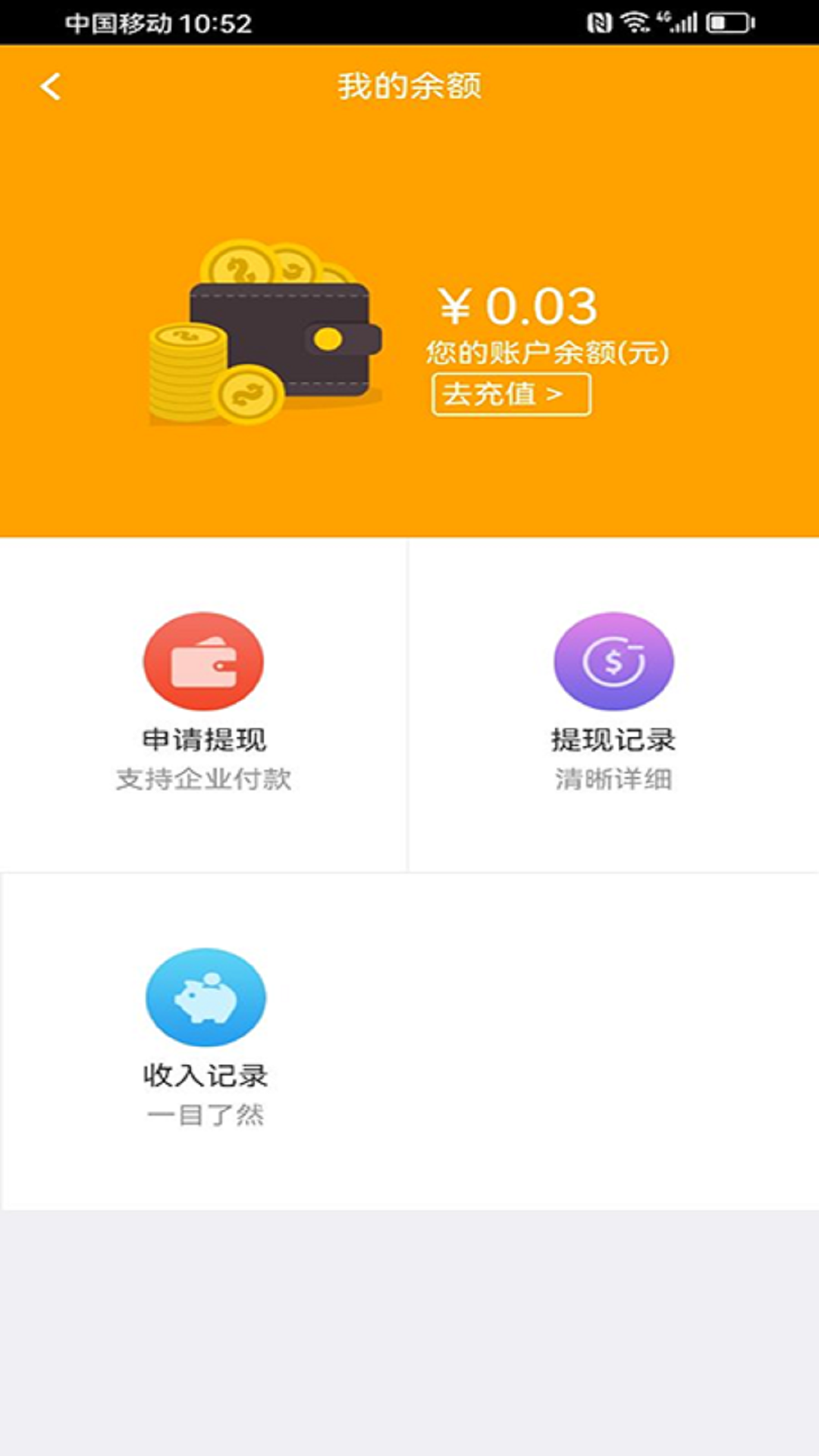The height and width of the screenshot is (1456, 819).
Task: Tap the 我的余额 page title
Action: (409, 86)
